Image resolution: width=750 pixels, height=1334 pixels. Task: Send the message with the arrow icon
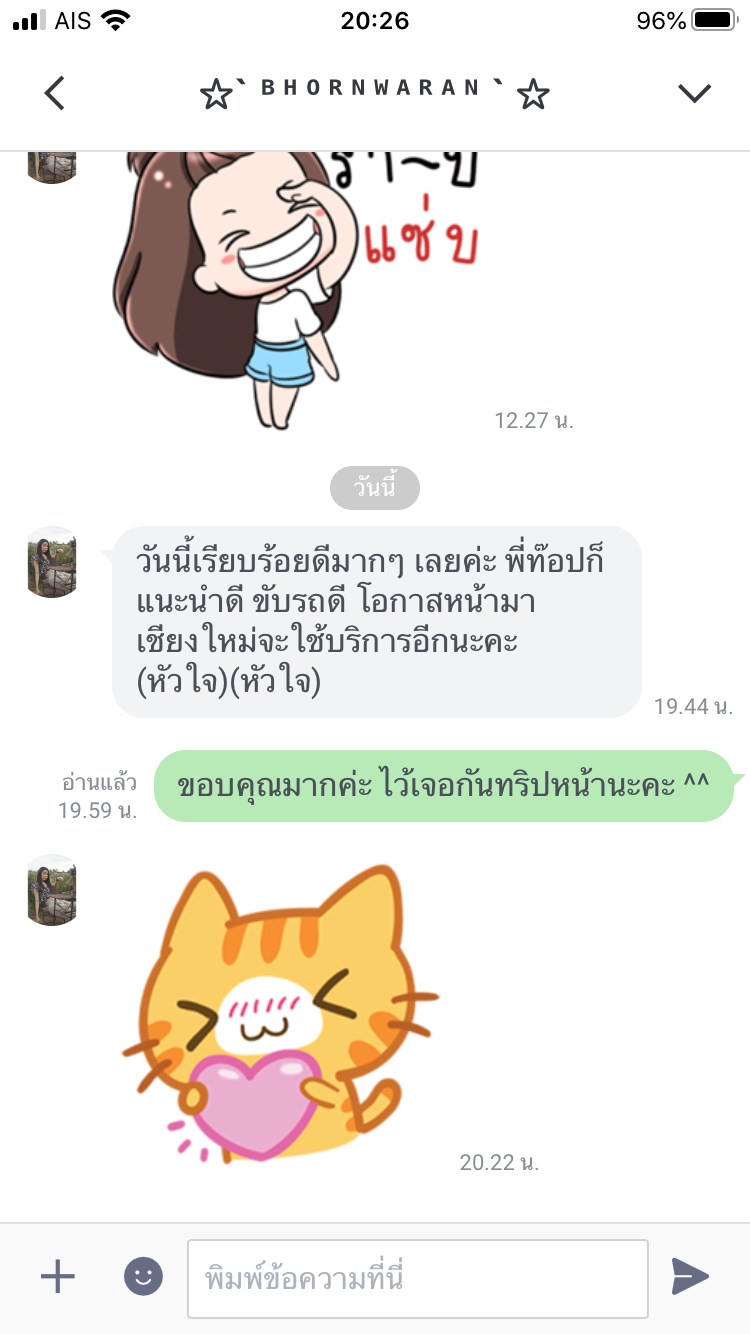coord(690,1276)
